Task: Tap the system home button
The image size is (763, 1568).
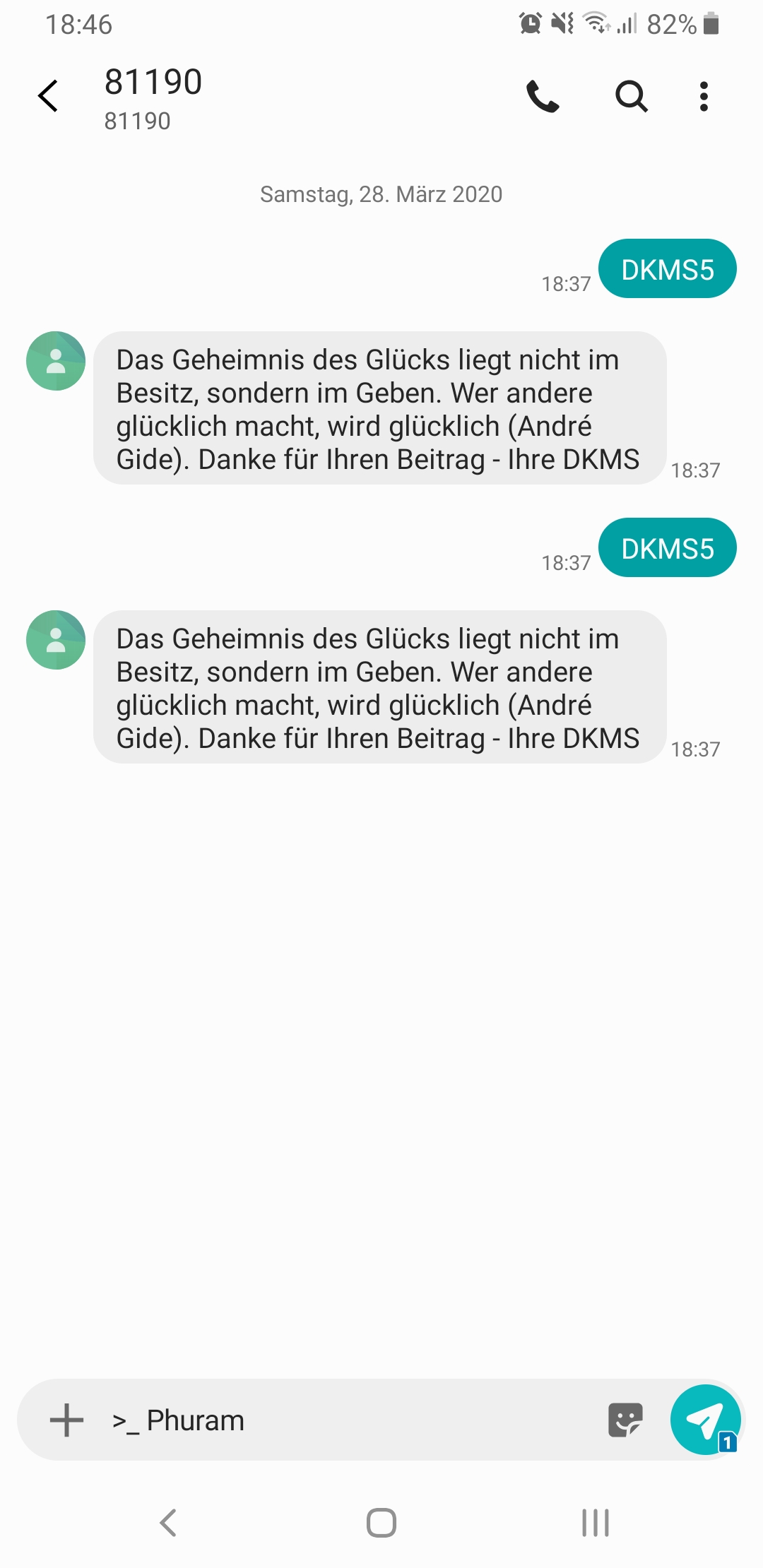Action: point(381,1523)
